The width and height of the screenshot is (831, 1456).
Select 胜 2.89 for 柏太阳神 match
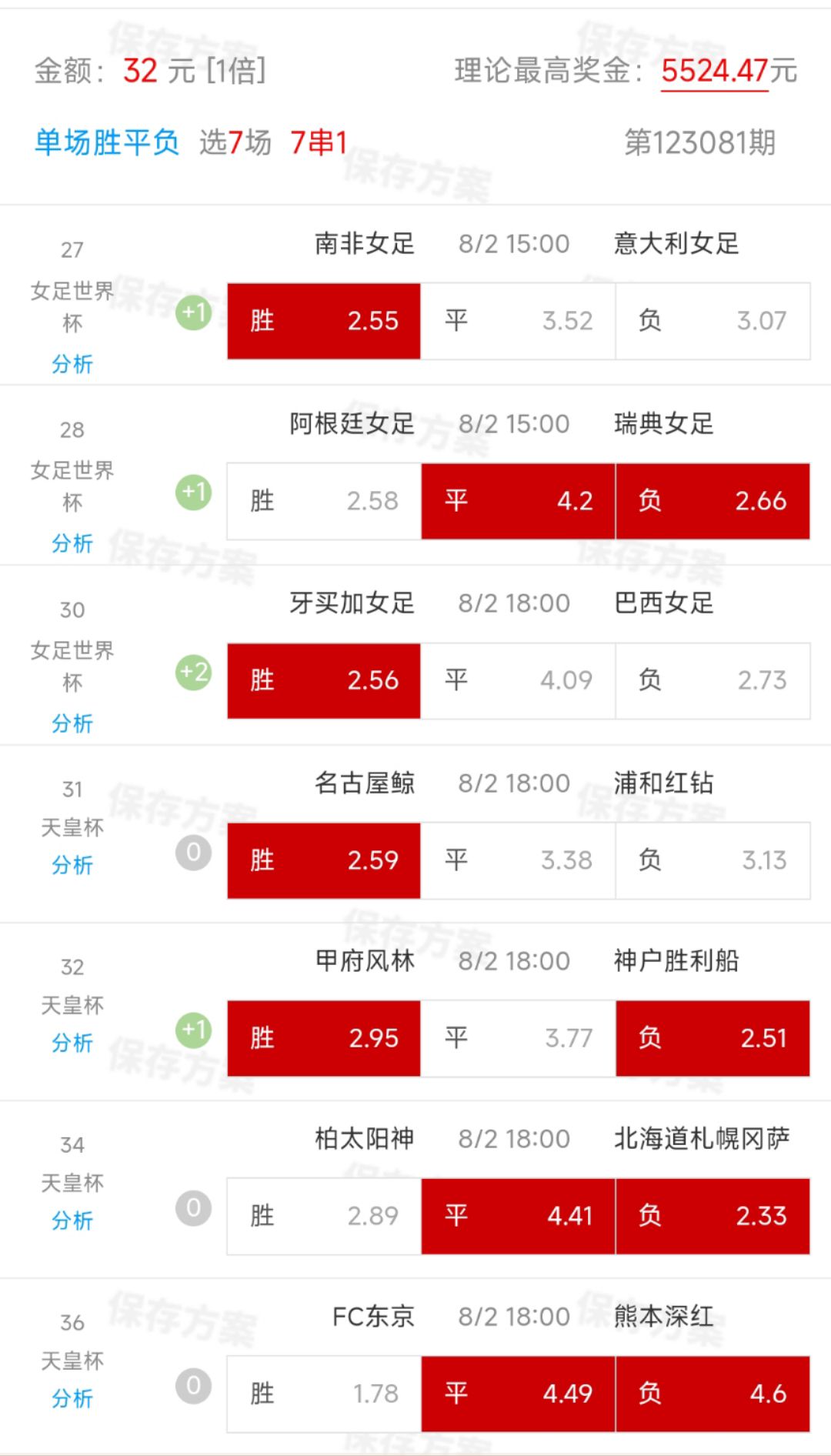click(324, 1216)
